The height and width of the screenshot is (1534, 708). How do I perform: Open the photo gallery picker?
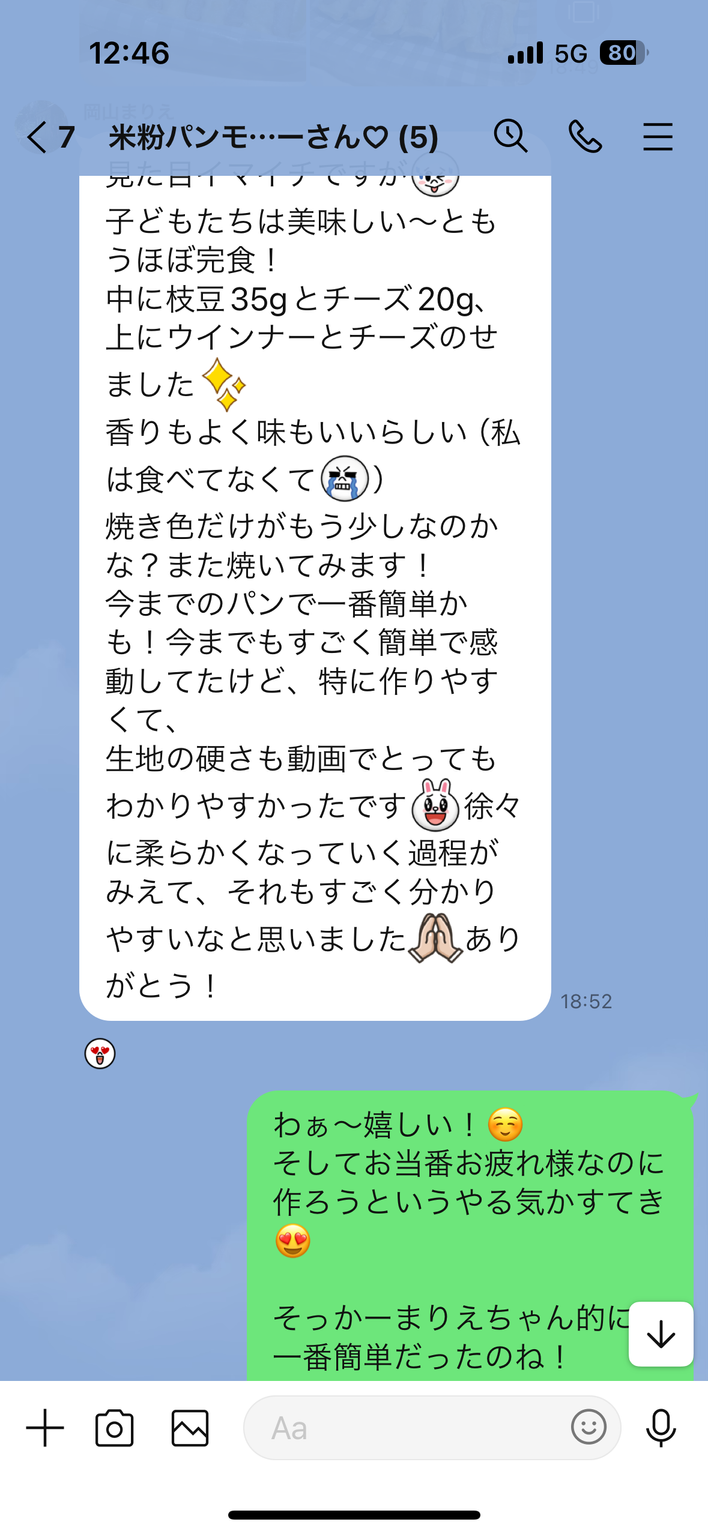click(189, 1428)
